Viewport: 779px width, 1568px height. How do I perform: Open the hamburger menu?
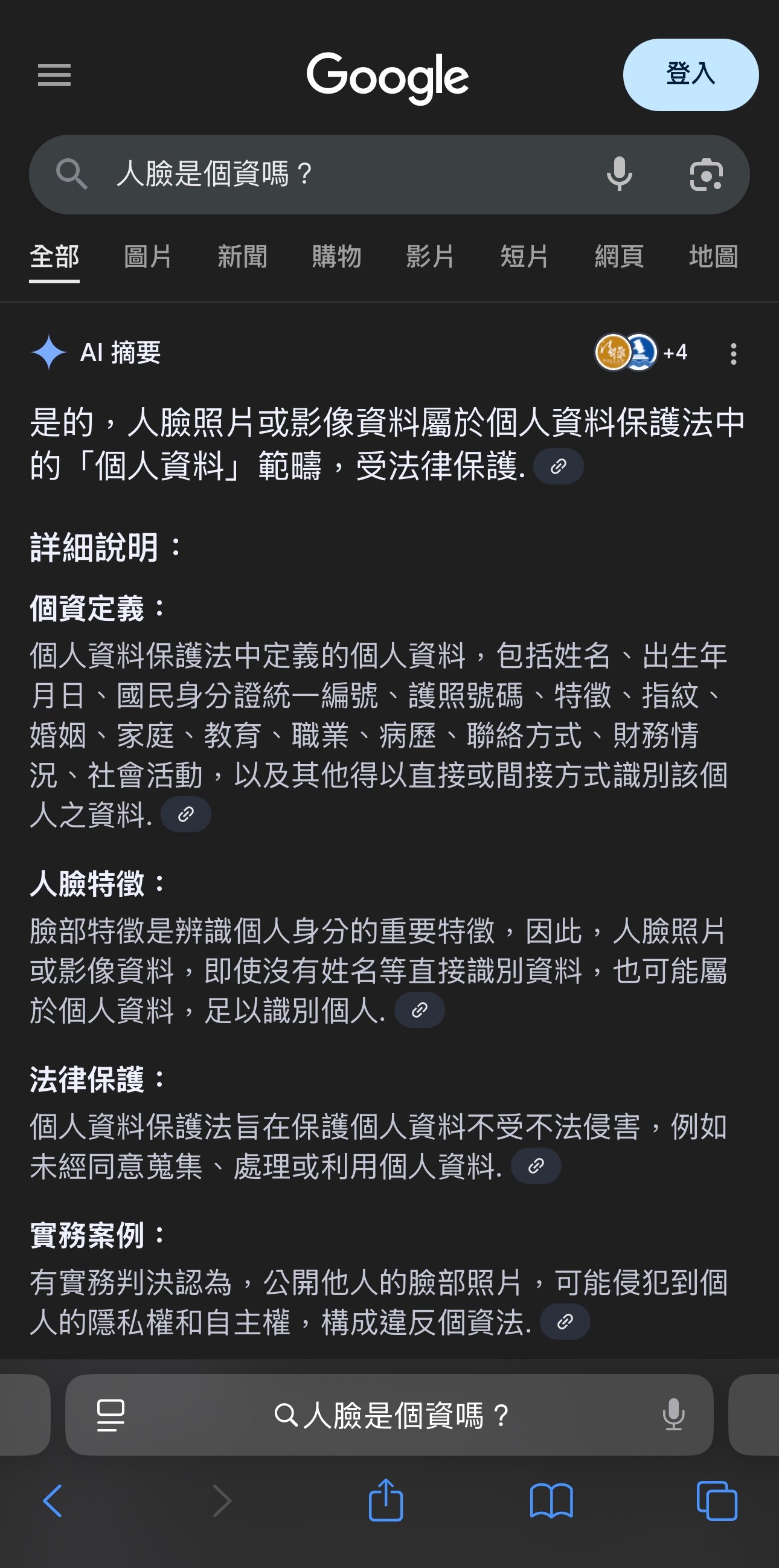click(54, 75)
